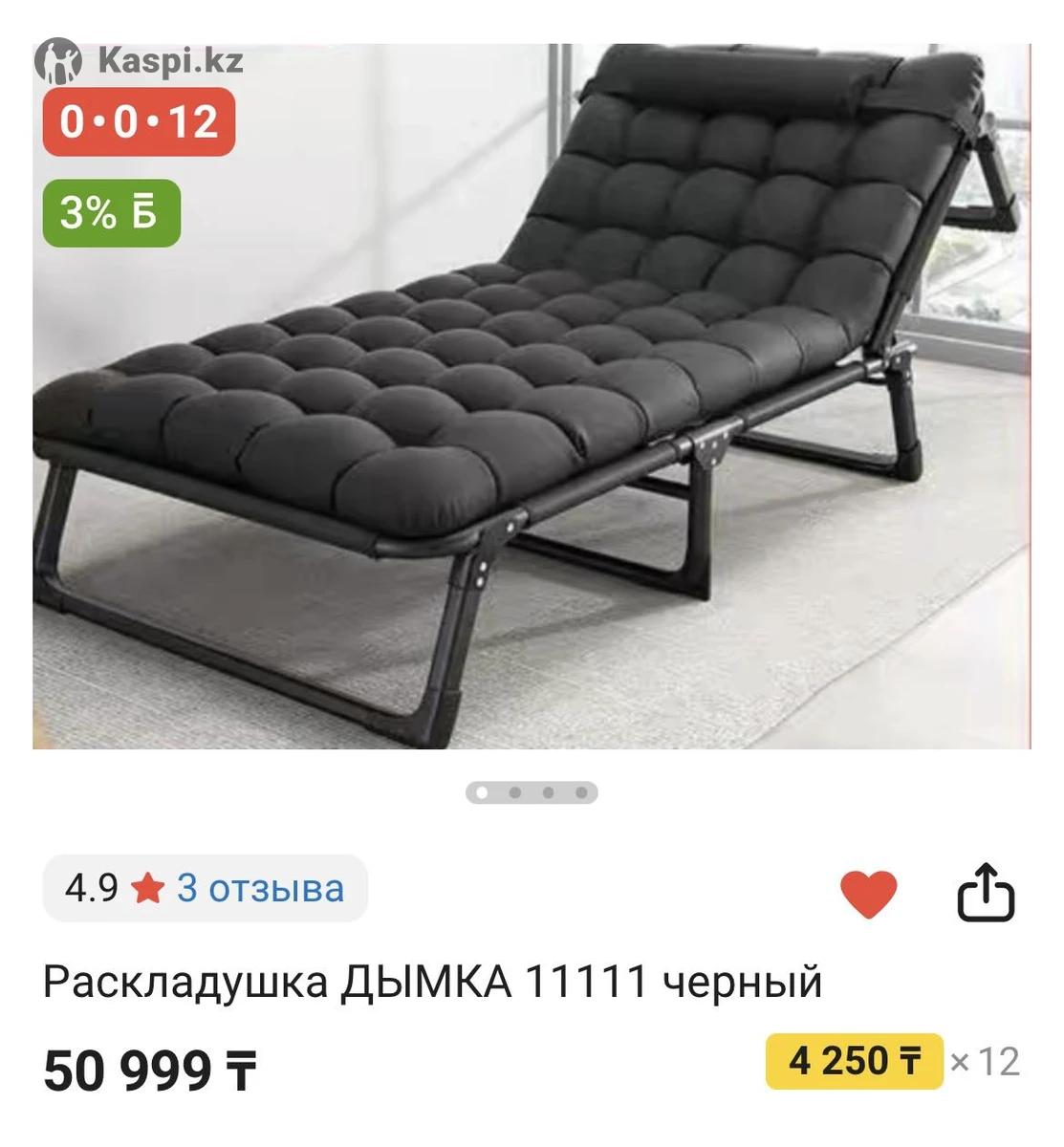Tap the photo carousel page indicator dots

pos(532,792)
